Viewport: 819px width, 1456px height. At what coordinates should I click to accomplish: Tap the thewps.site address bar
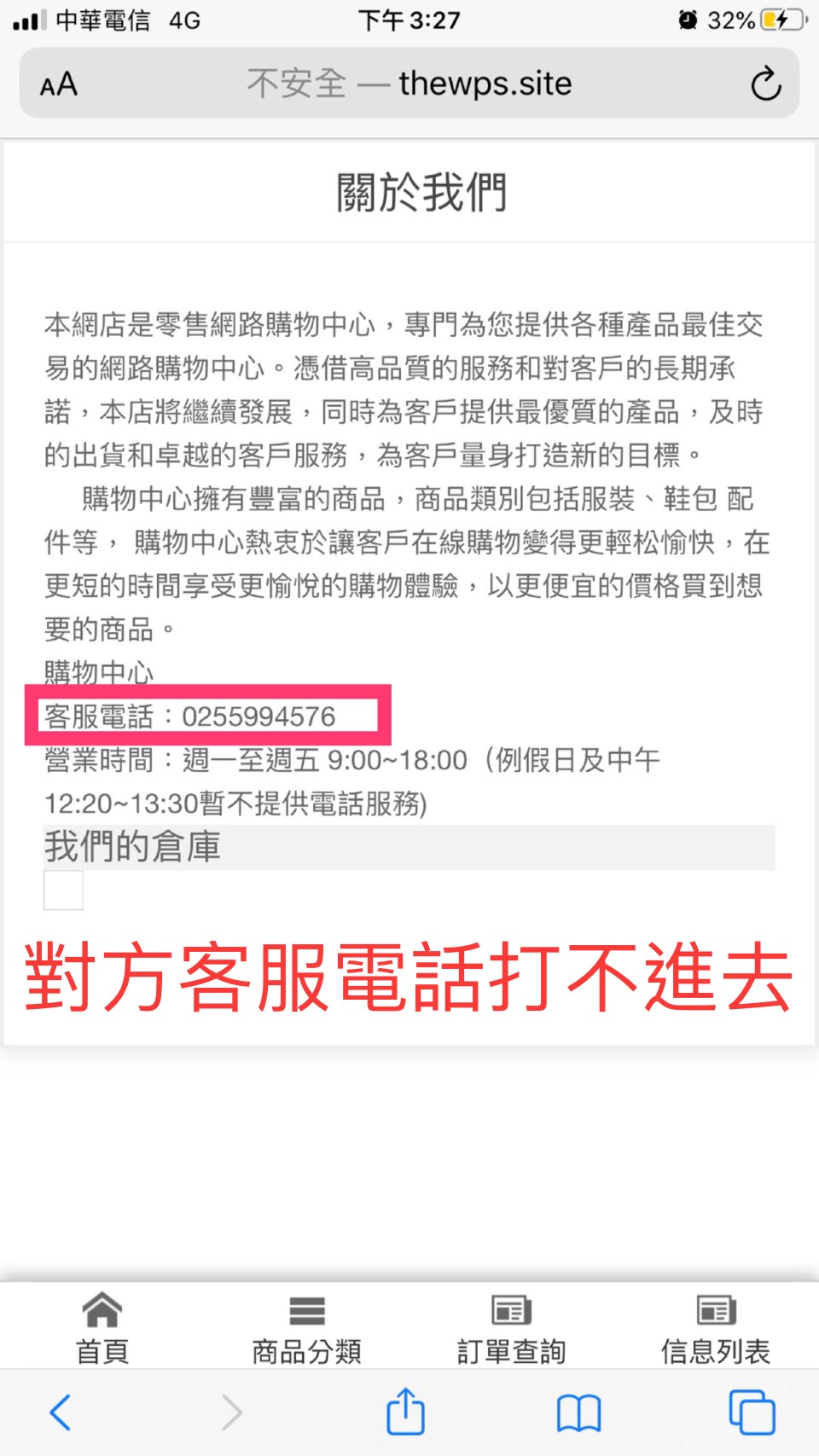click(x=409, y=84)
